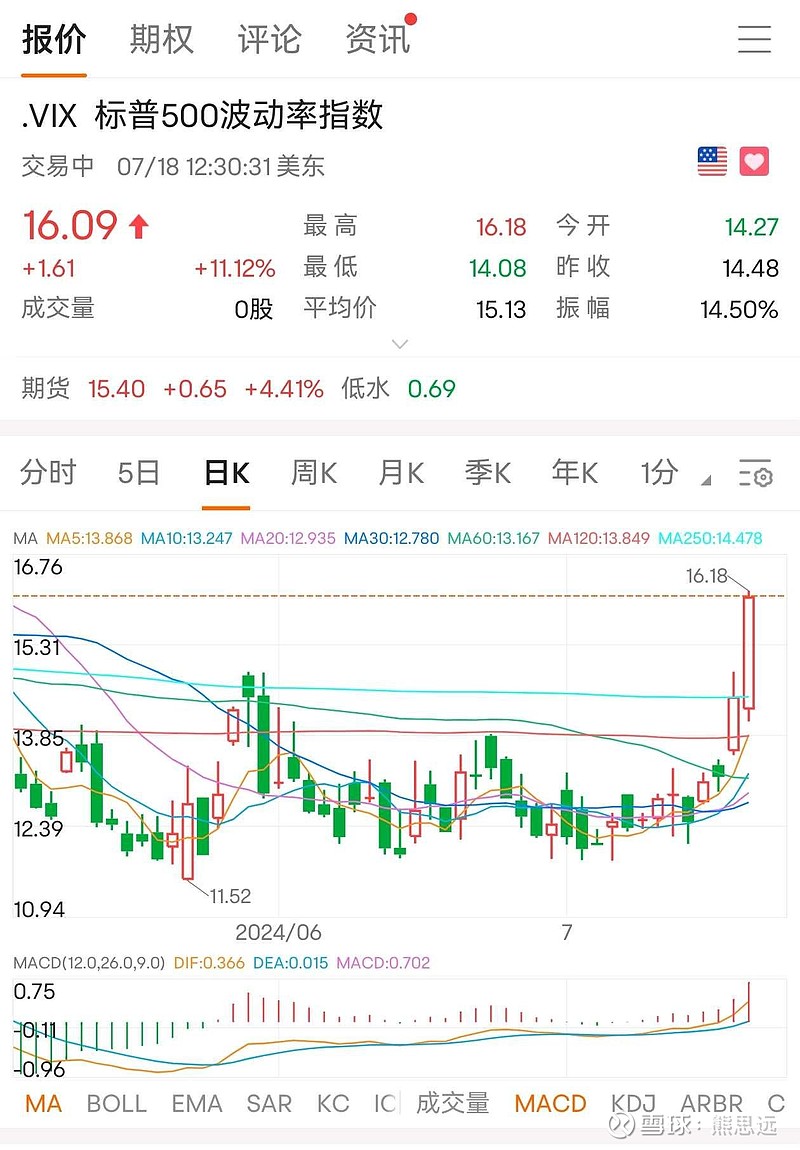Viewport: 800px width, 1150px height.
Task: Select the BOLL indicator
Action: click(x=116, y=1104)
